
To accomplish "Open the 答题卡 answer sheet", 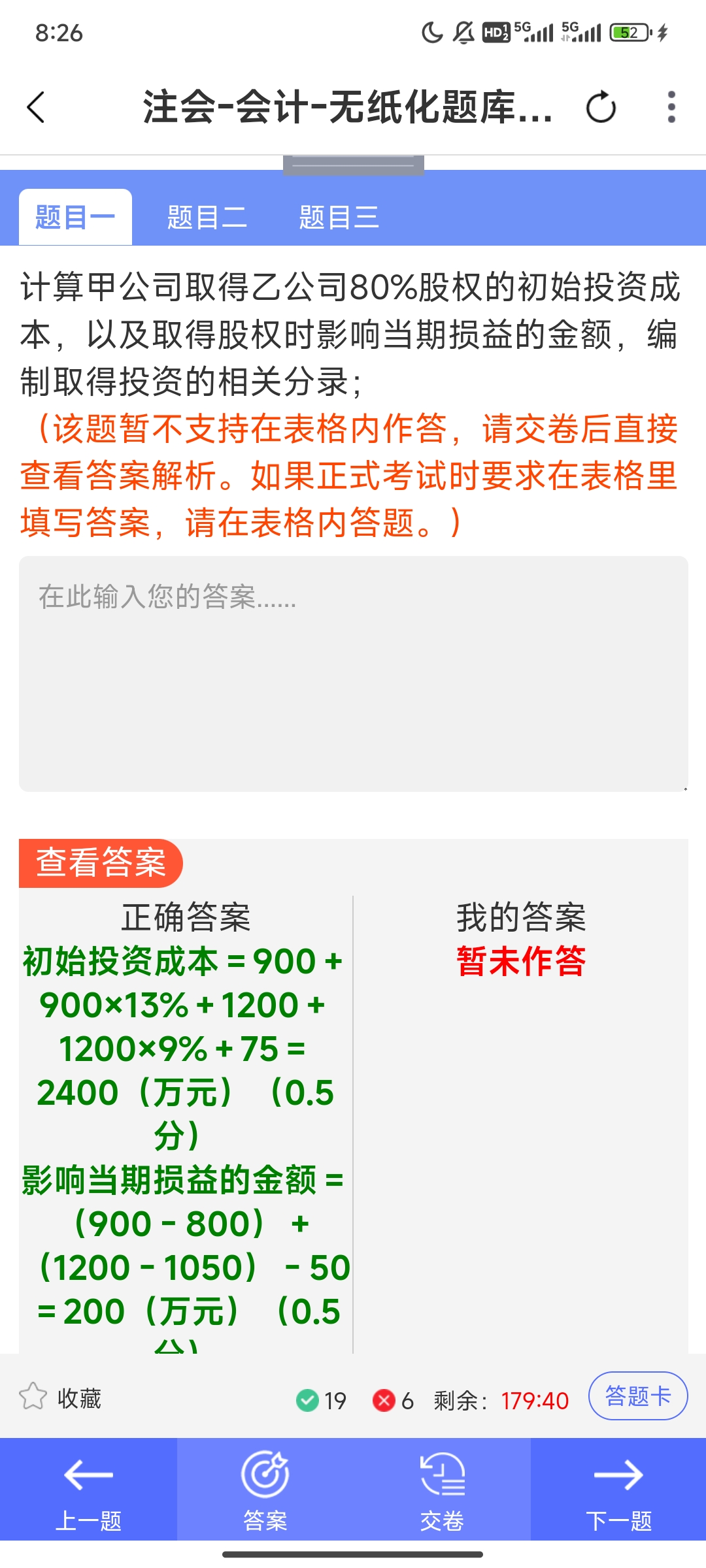I will click(638, 1396).
